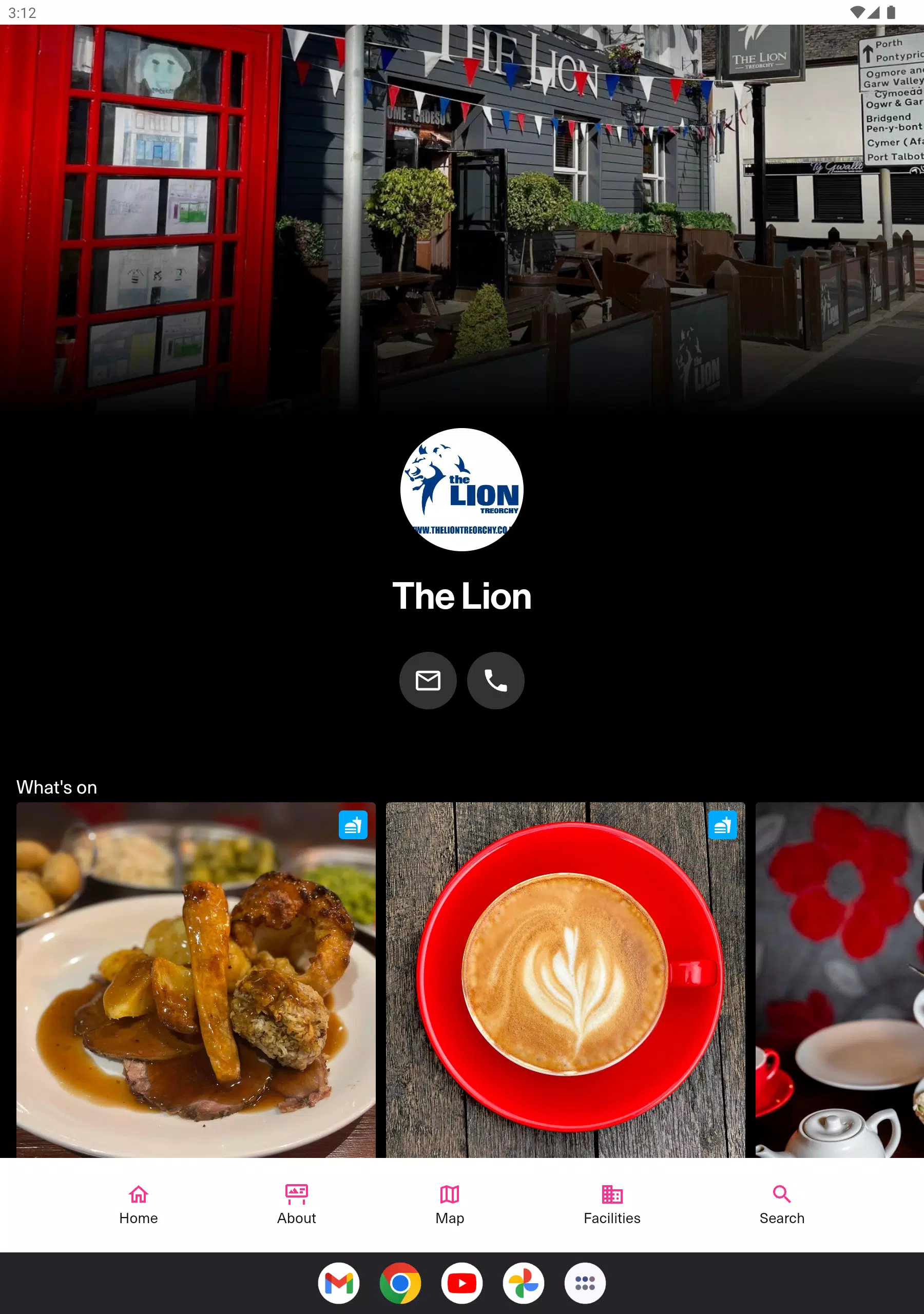This screenshot has width=924, height=1314.
Task: Launch Gmail from the dock
Action: pyautogui.click(x=339, y=1284)
